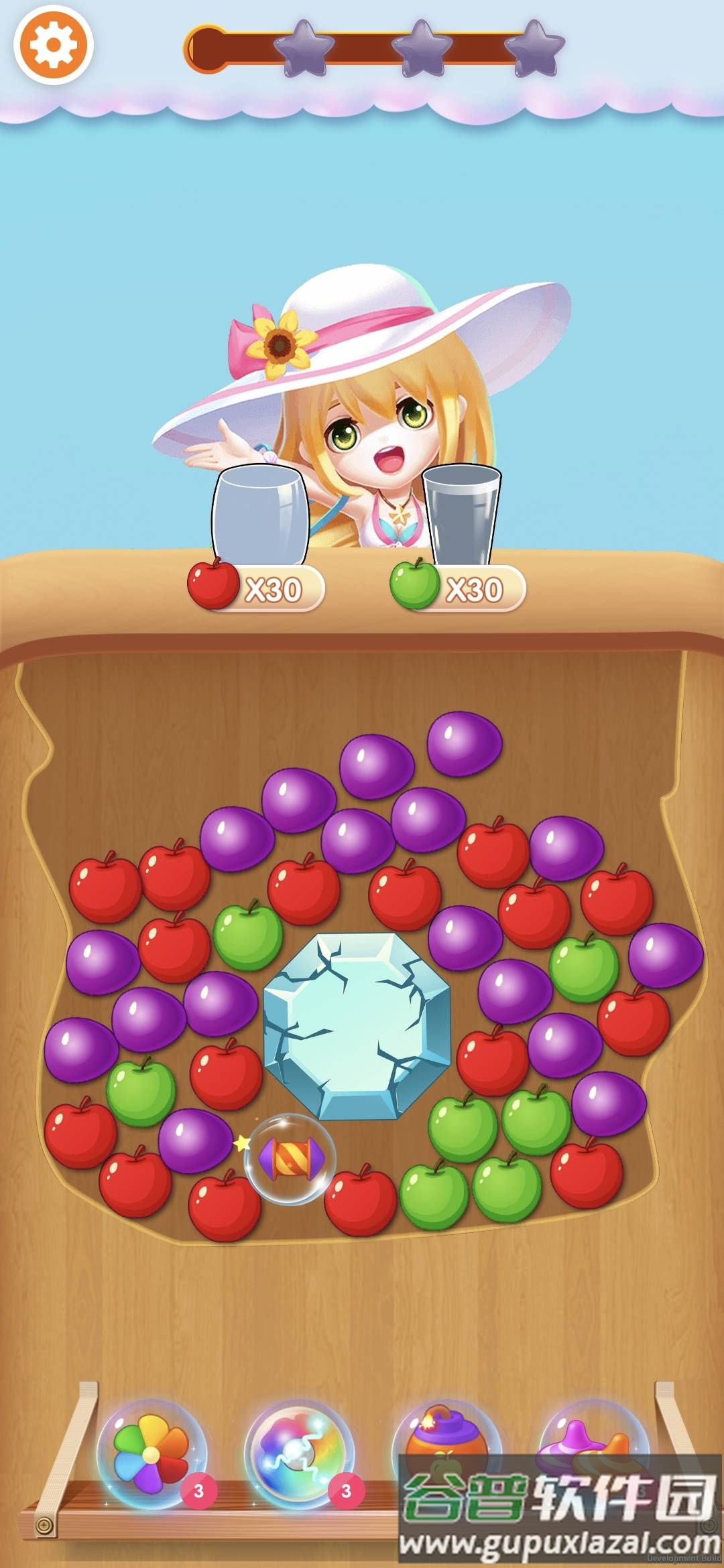Pop the striped candy bubble on the board
724x1568 pixels.
pos(290,1159)
